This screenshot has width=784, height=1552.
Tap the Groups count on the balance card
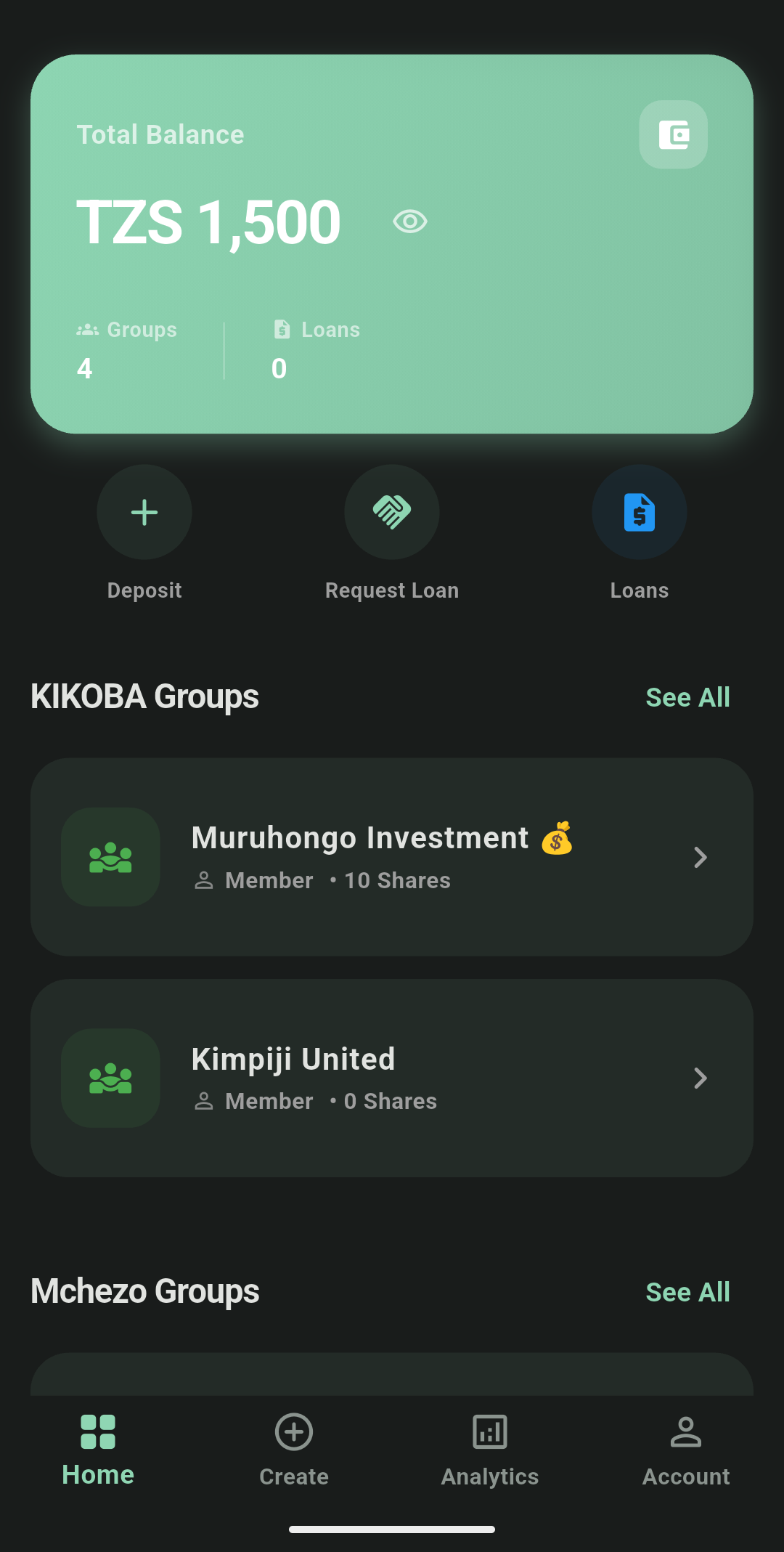(x=127, y=349)
